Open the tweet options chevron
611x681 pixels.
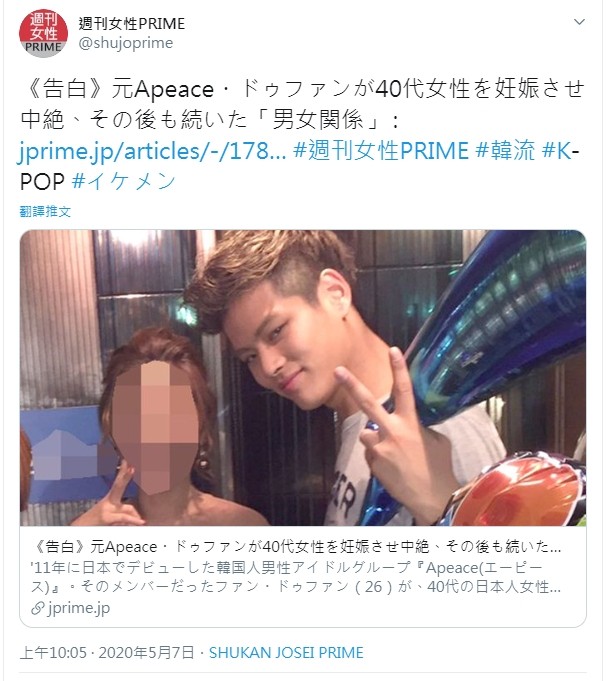coord(579,24)
